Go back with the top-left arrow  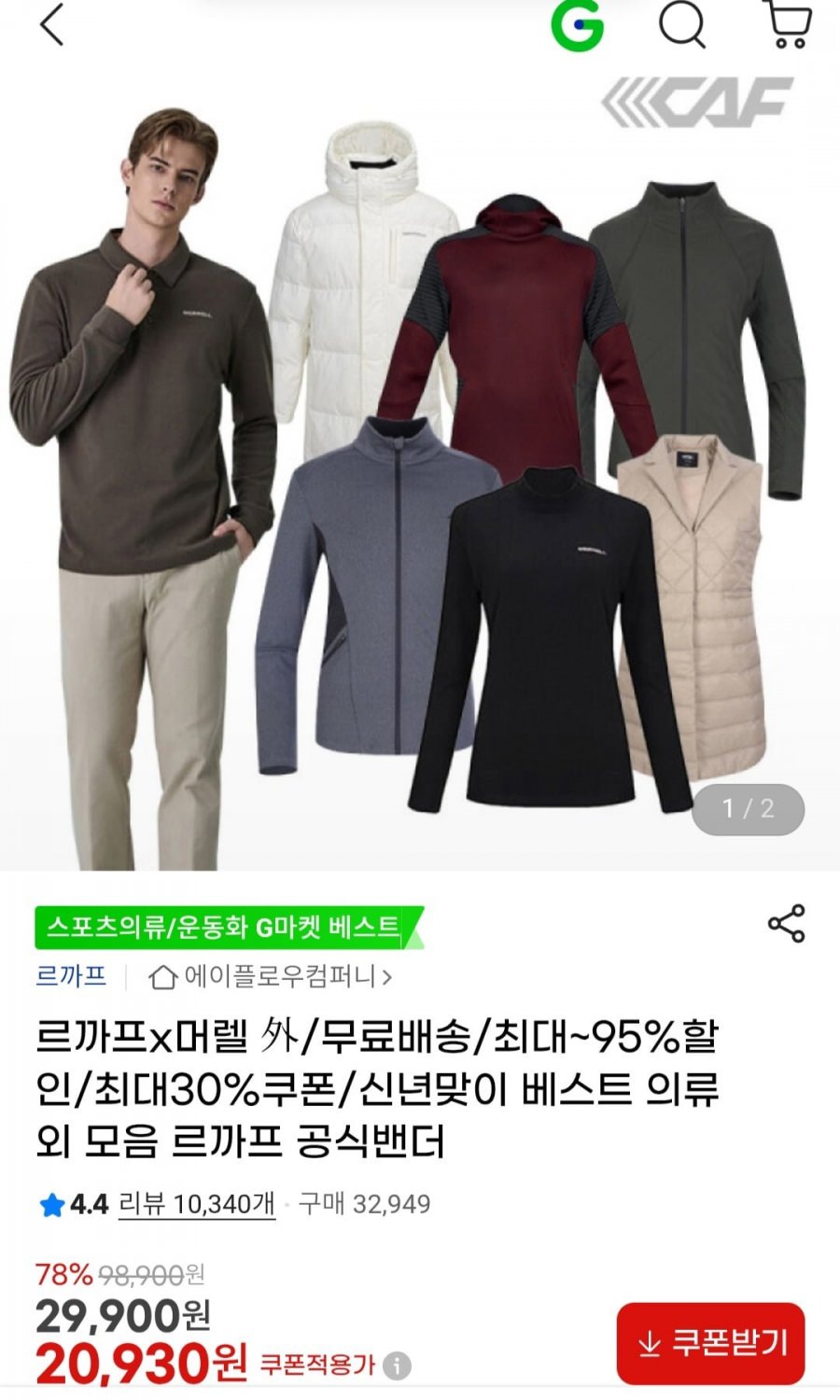52,24
